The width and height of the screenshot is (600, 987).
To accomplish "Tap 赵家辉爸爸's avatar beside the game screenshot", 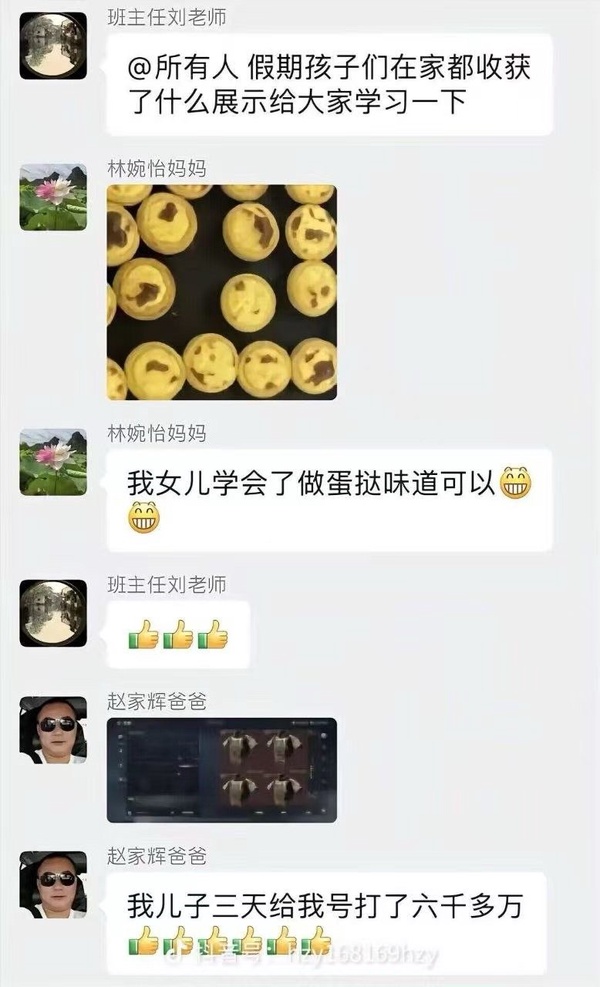I will [x=53, y=730].
